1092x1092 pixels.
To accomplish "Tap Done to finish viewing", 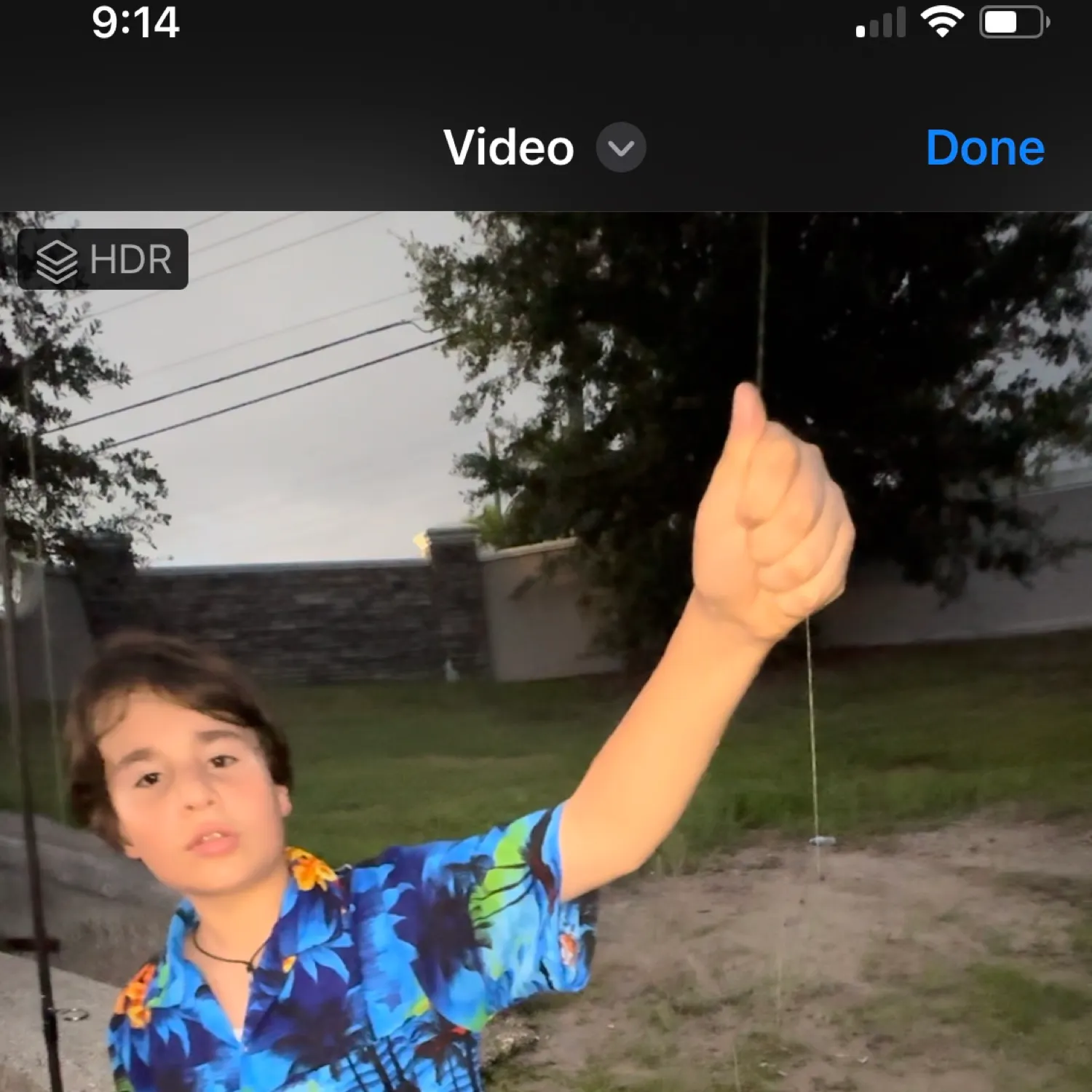I will (985, 148).
